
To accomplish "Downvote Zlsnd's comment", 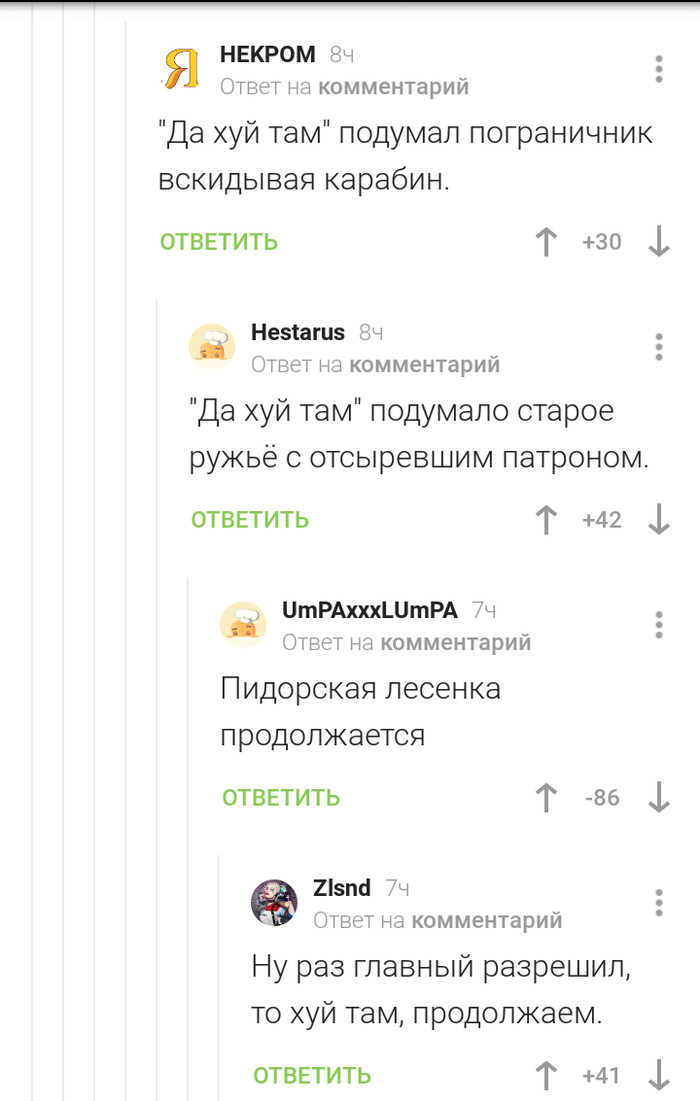I will (658, 1076).
